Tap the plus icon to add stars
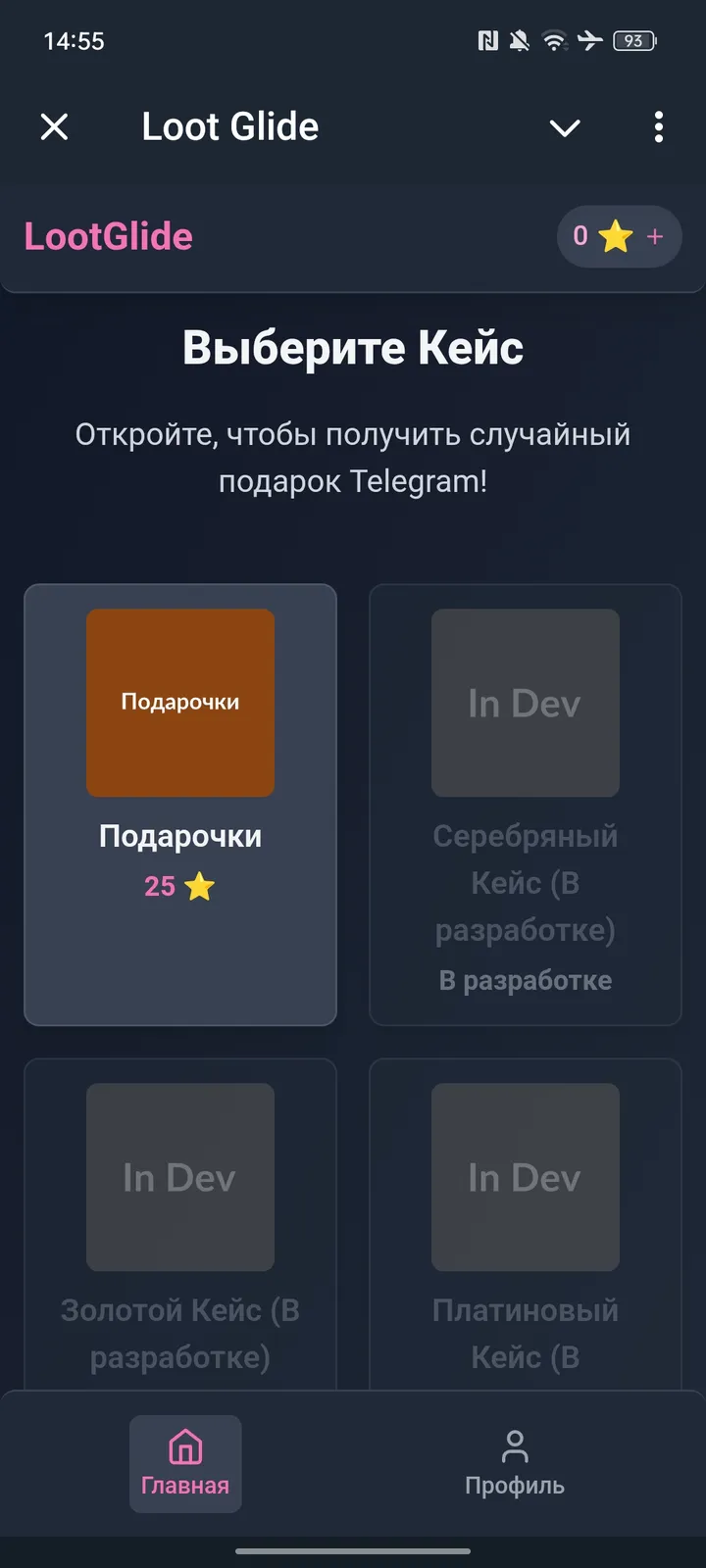Image resolution: width=706 pixels, height=1568 pixels. click(654, 236)
